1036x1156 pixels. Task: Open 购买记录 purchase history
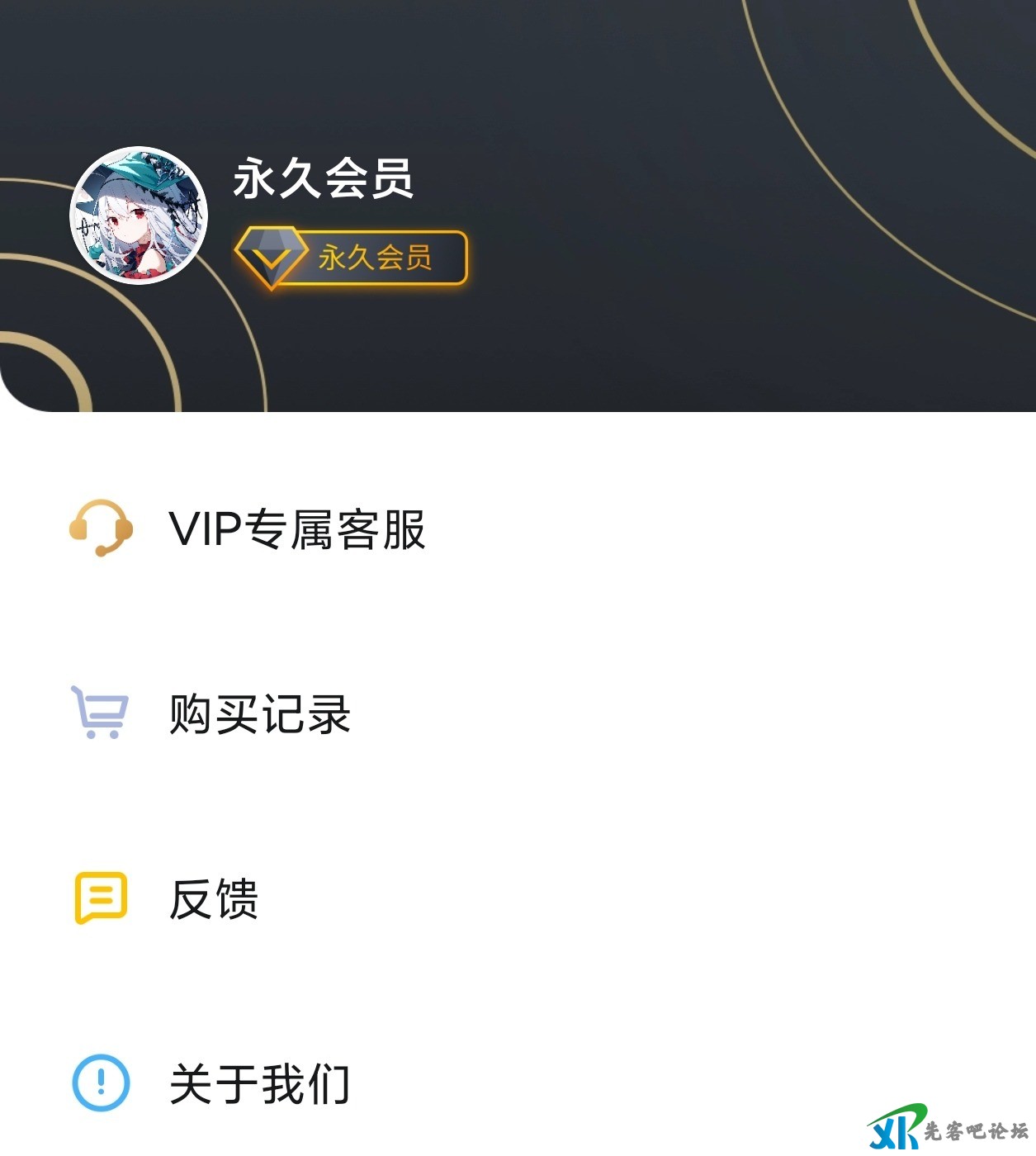[259, 714]
